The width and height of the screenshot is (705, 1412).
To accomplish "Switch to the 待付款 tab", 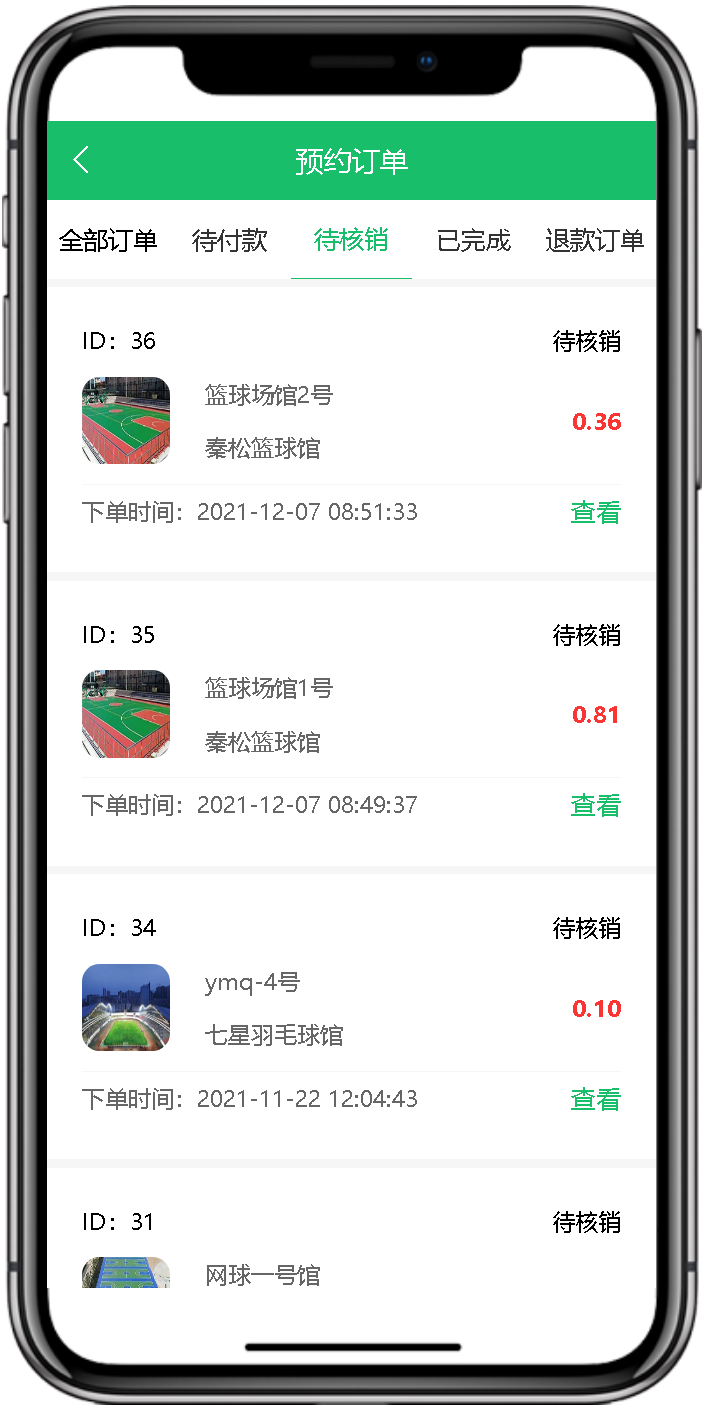I will [x=230, y=241].
